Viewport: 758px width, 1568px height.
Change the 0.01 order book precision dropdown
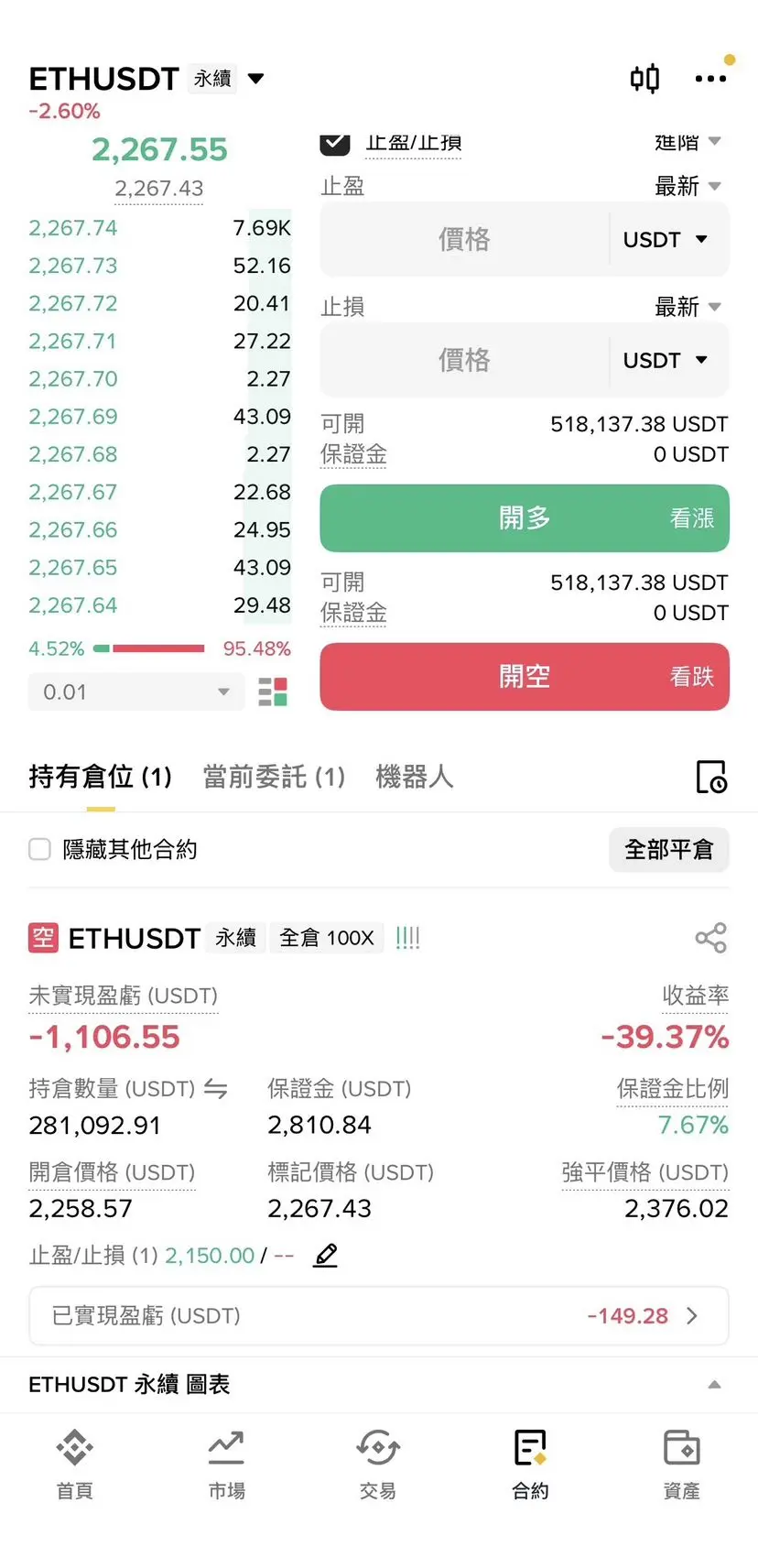click(x=136, y=692)
